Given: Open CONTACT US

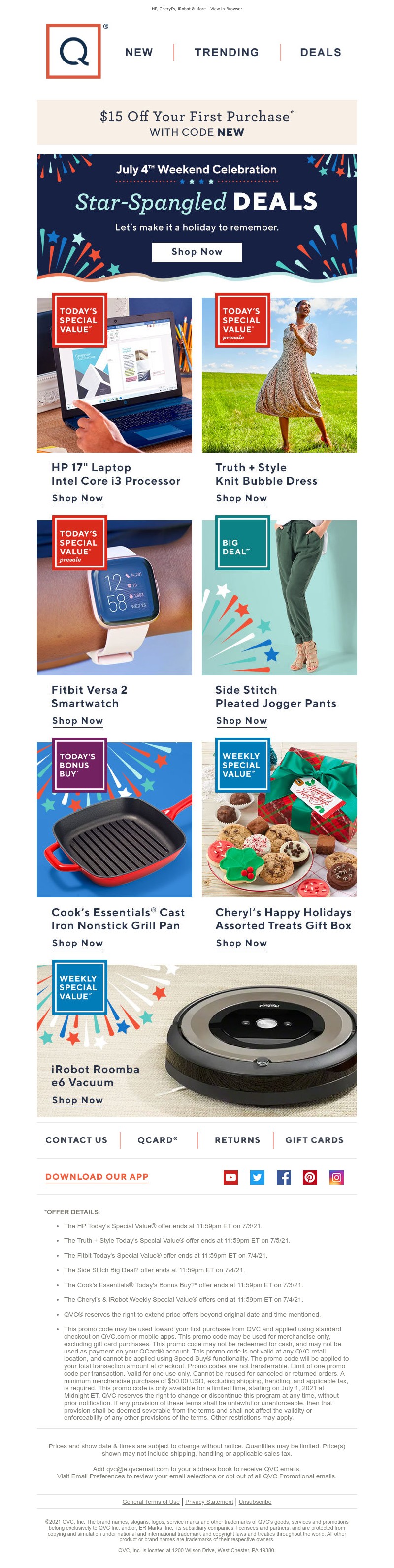Looking at the screenshot, I should [x=76, y=1140].
